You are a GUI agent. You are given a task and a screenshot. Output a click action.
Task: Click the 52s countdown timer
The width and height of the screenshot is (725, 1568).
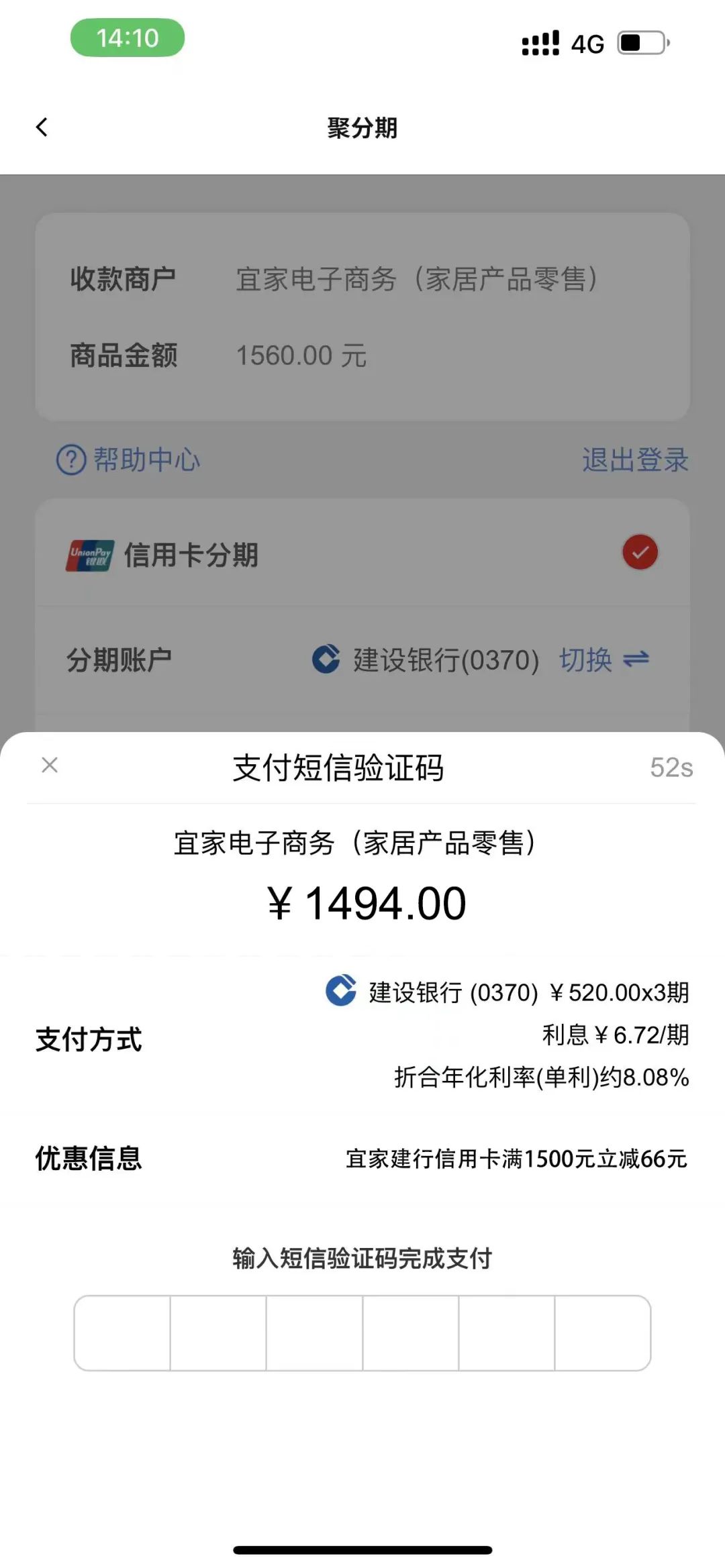(672, 768)
